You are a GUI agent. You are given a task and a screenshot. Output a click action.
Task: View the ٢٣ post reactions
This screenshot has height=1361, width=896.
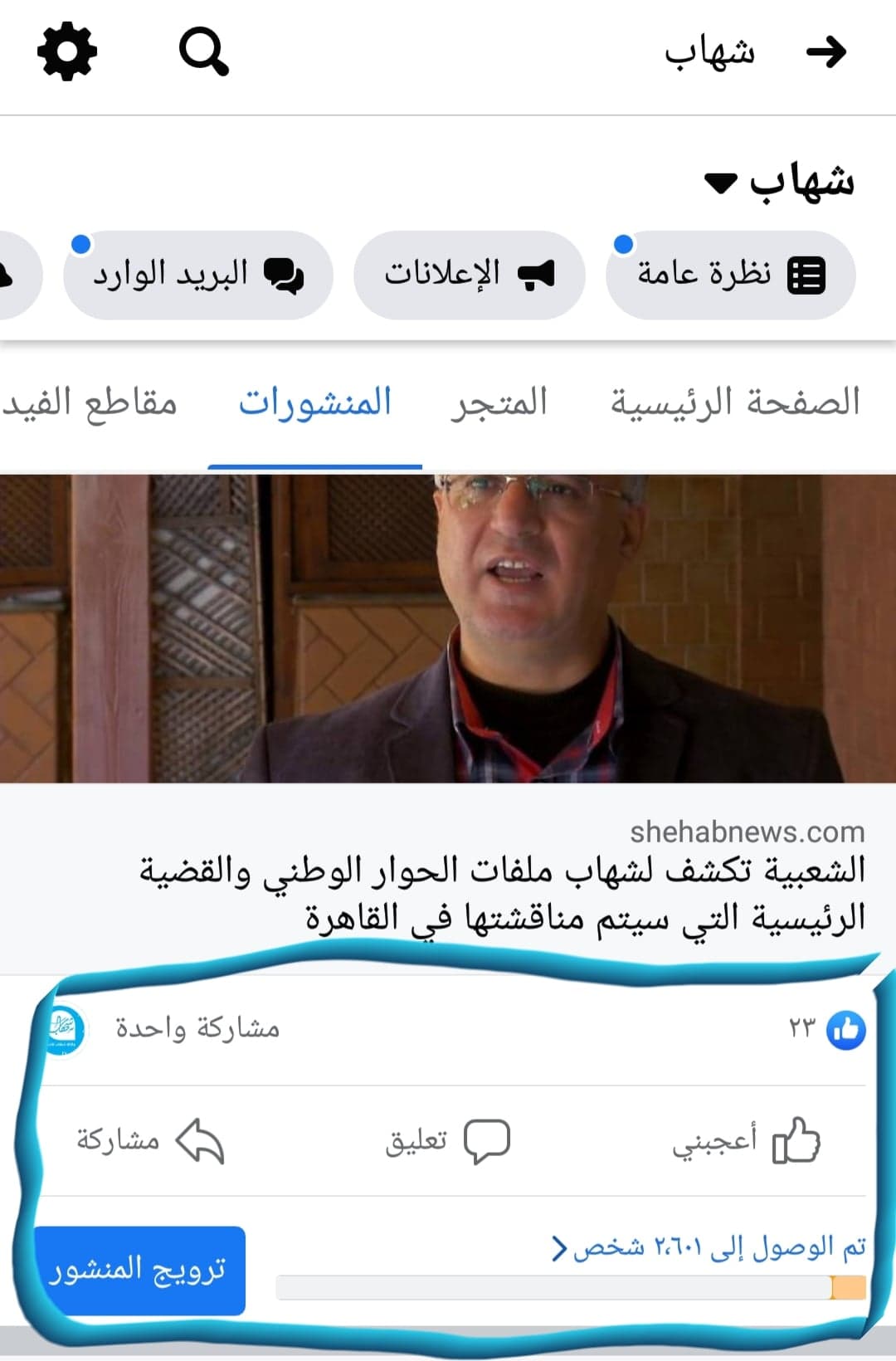tap(826, 1029)
